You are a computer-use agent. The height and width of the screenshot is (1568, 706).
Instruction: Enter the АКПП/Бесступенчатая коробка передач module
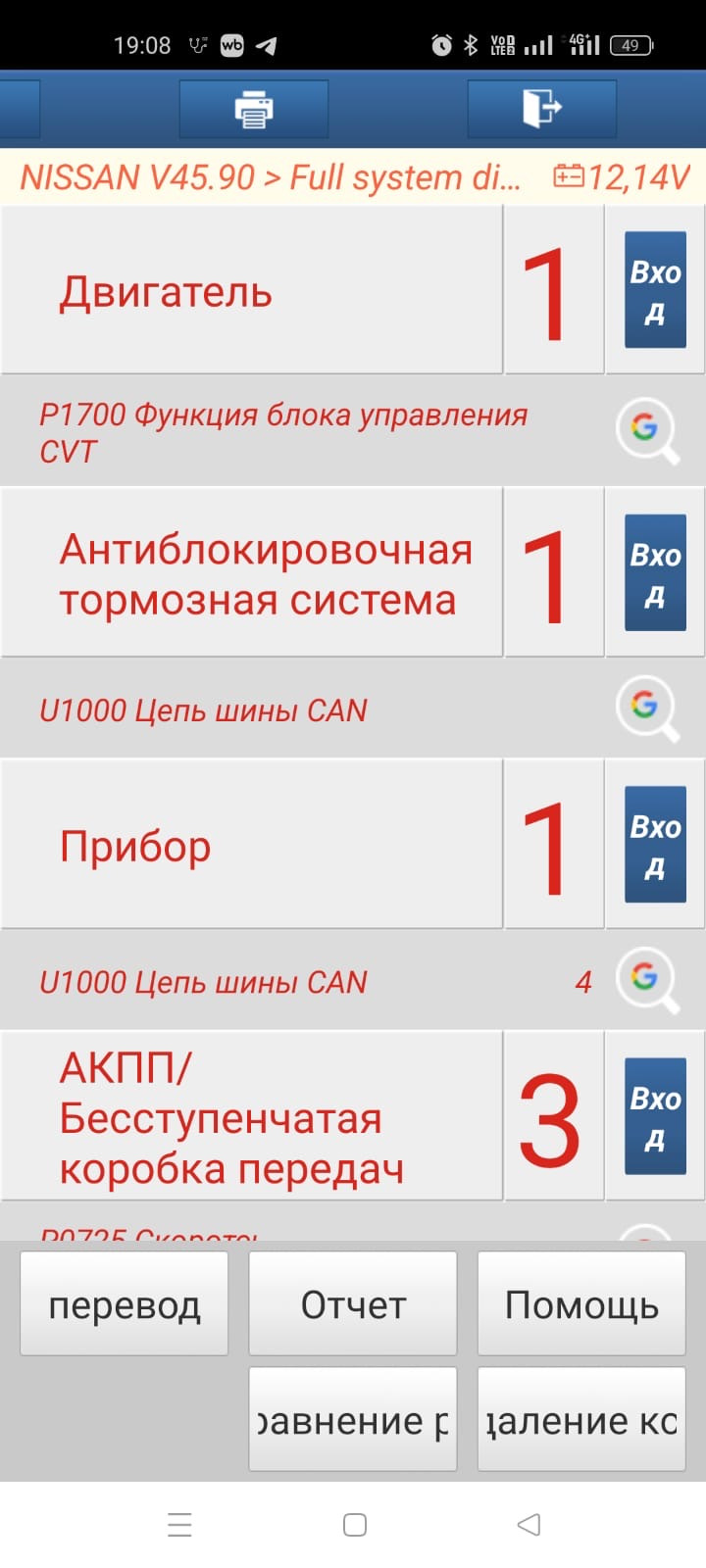tap(654, 1116)
